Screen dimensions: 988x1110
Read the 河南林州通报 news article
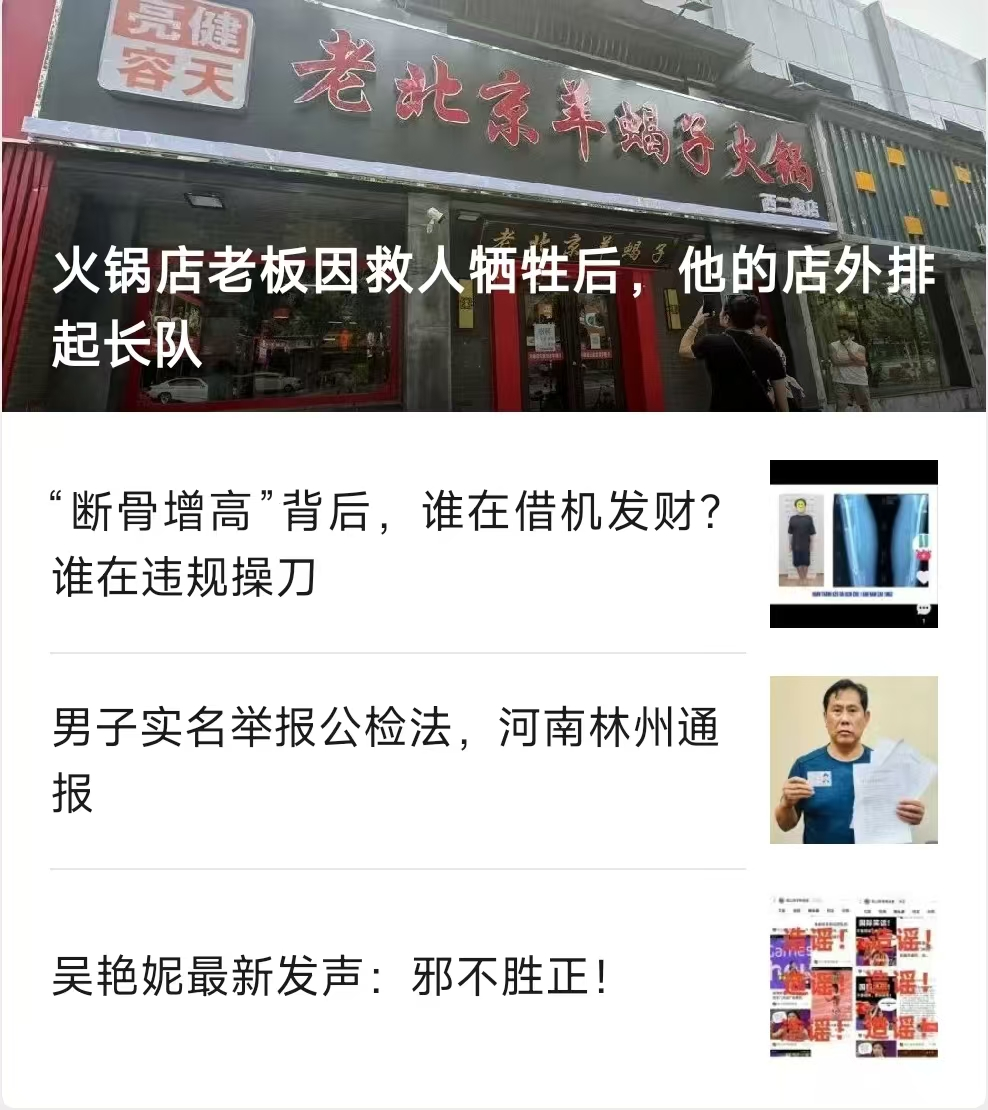pos(386,760)
